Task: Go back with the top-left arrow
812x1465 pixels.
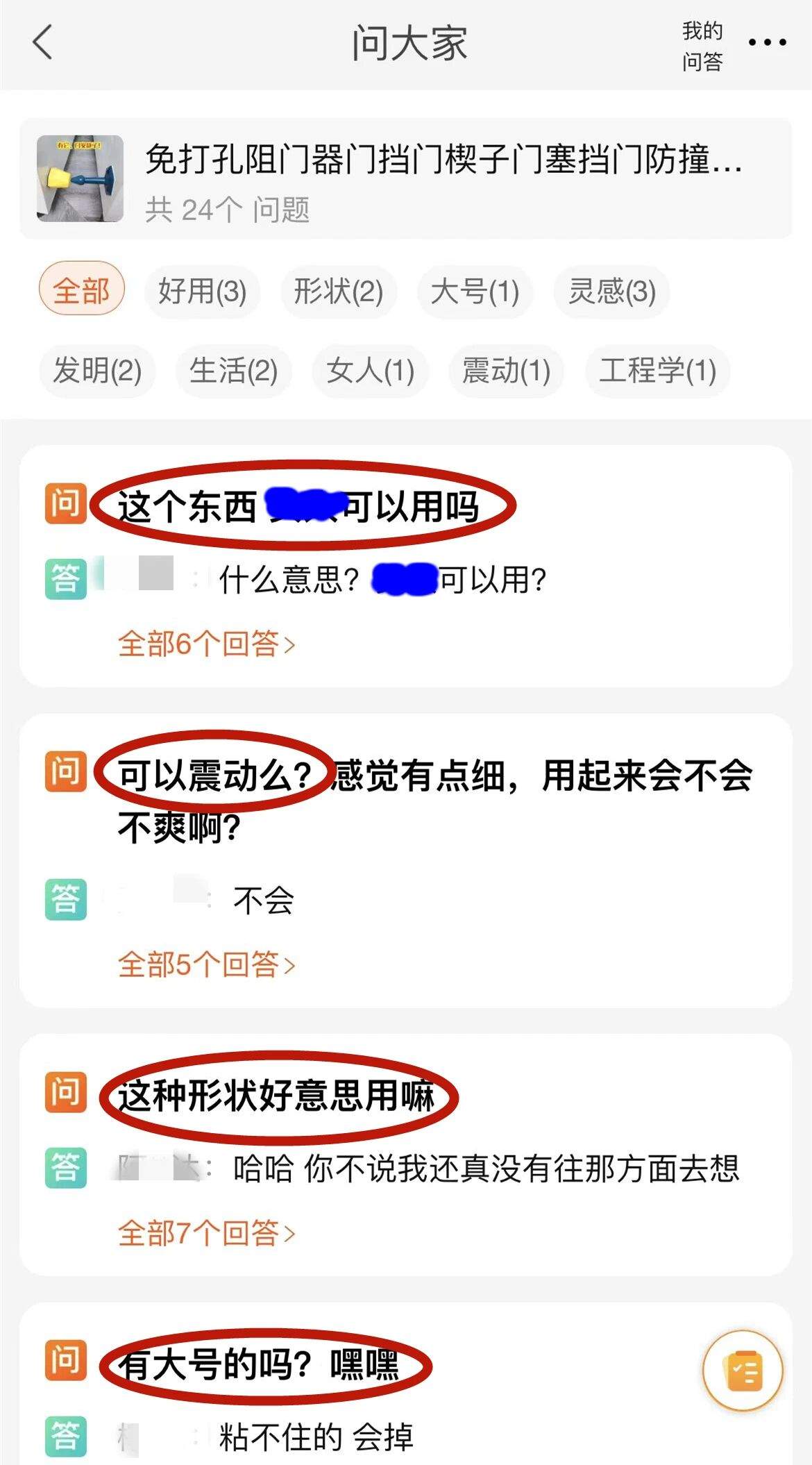Action: [43, 42]
